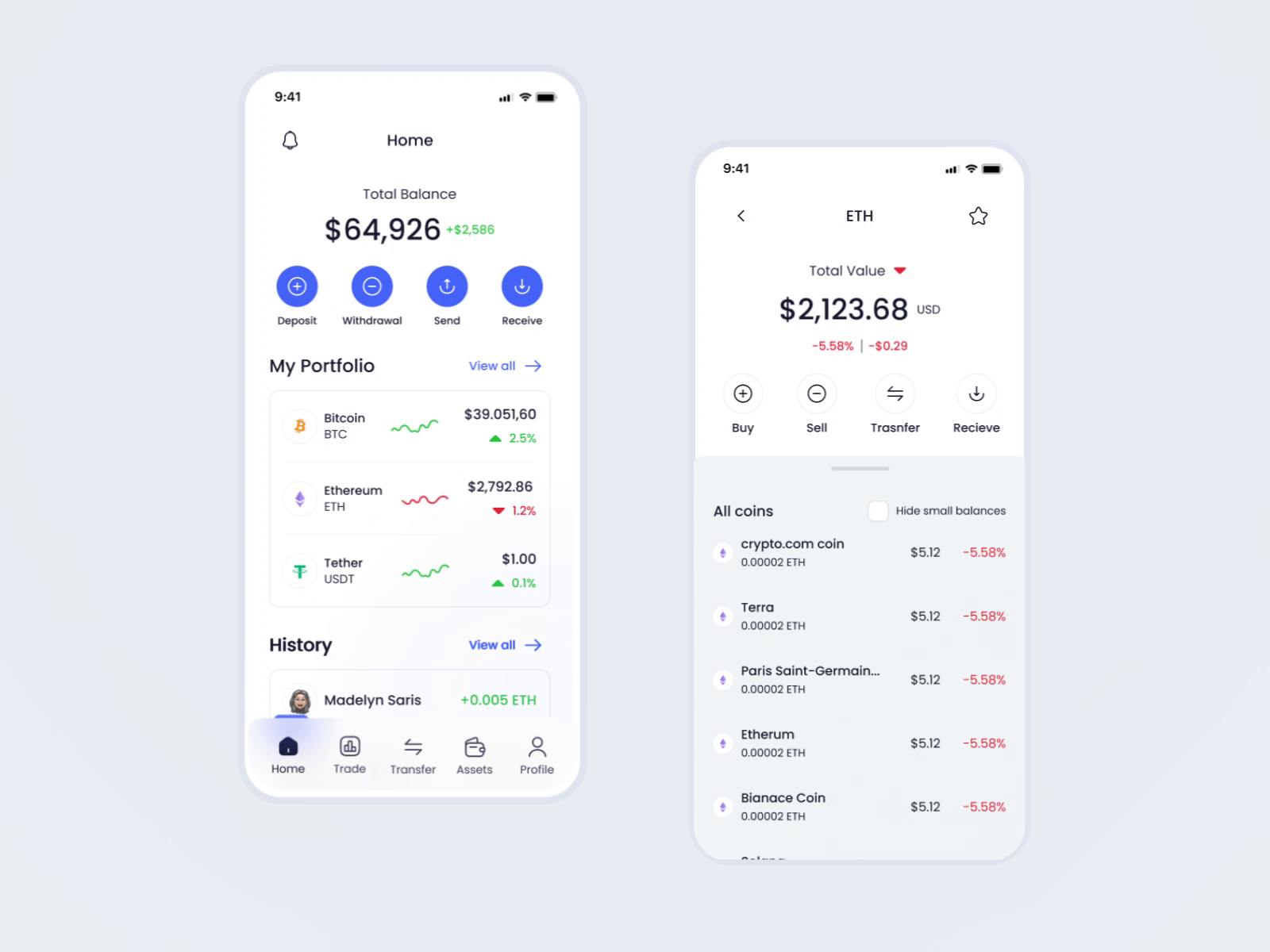Tap the Send button
Viewport: 1270px width, 952px height.
(x=447, y=286)
